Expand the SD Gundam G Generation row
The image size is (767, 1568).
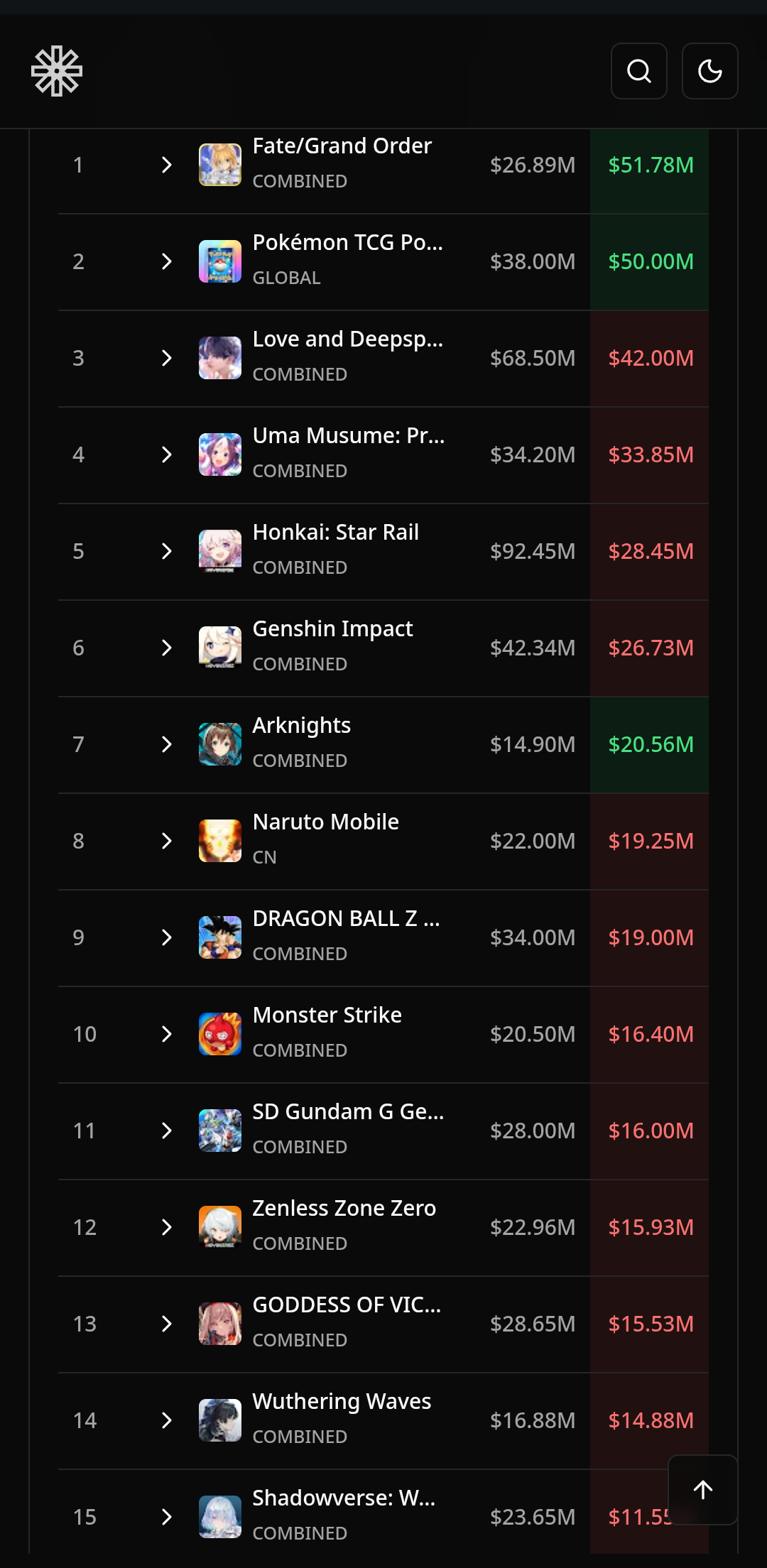[167, 1131]
